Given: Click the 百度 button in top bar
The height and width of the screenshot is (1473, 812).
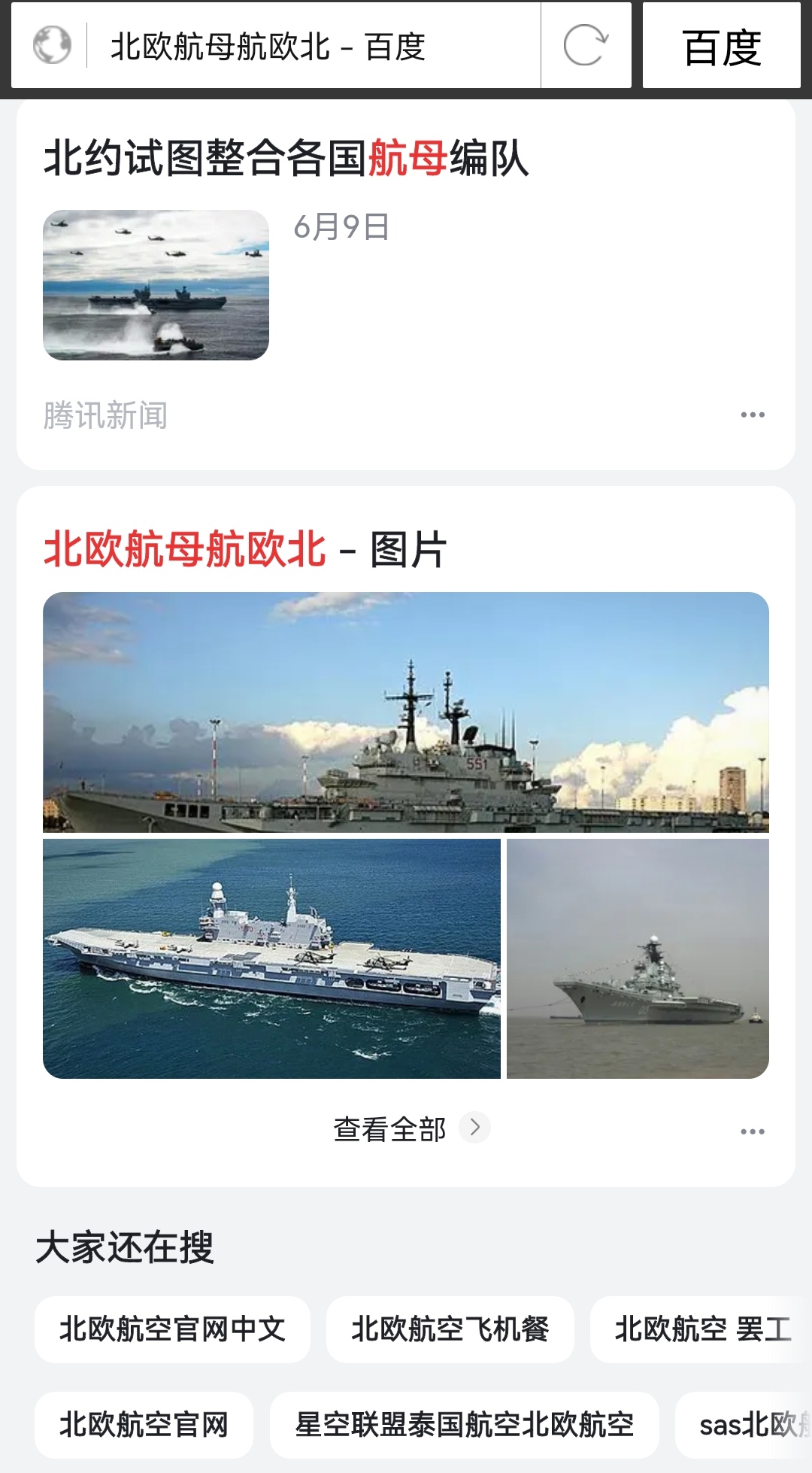Looking at the screenshot, I should tap(724, 45).
